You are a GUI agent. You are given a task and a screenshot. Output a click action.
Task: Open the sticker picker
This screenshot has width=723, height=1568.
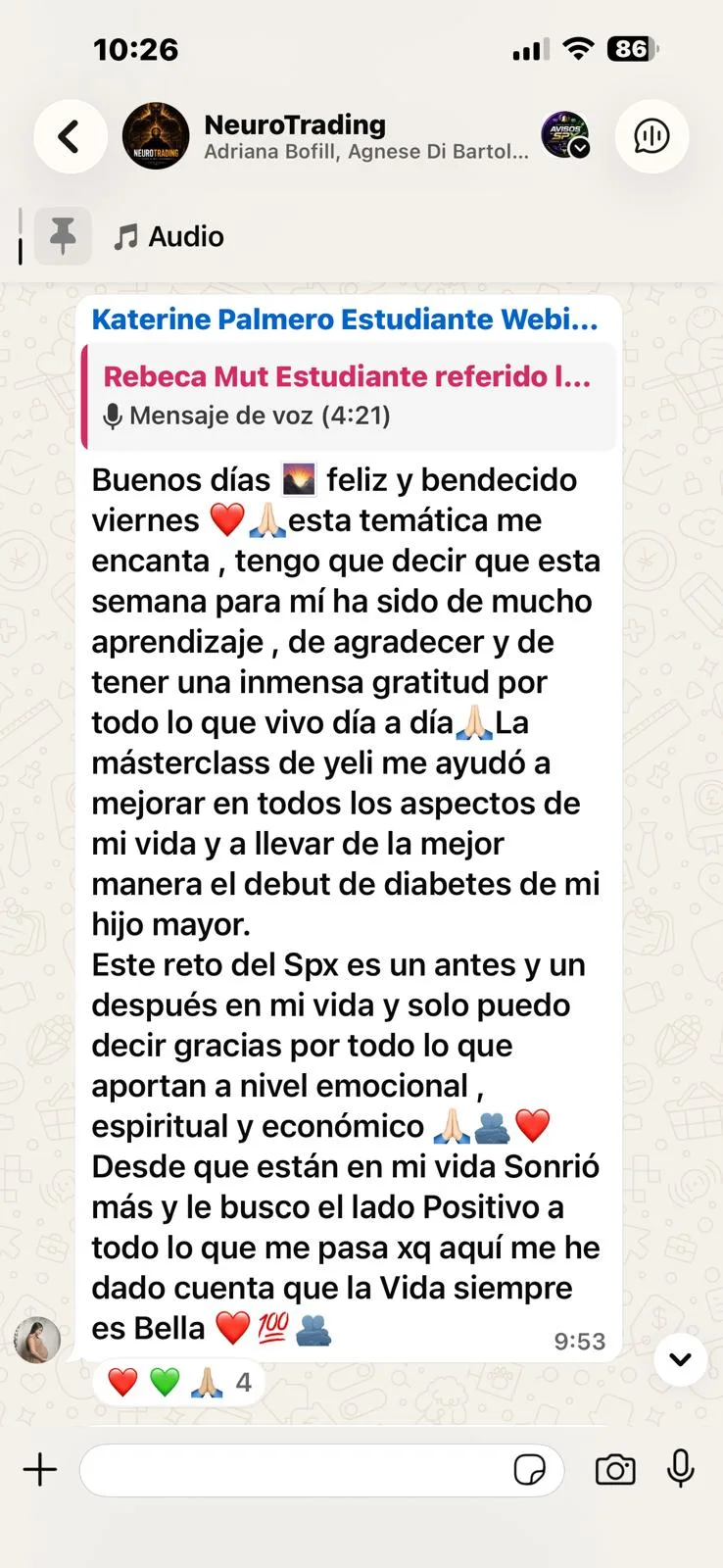(x=530, y=1470)
